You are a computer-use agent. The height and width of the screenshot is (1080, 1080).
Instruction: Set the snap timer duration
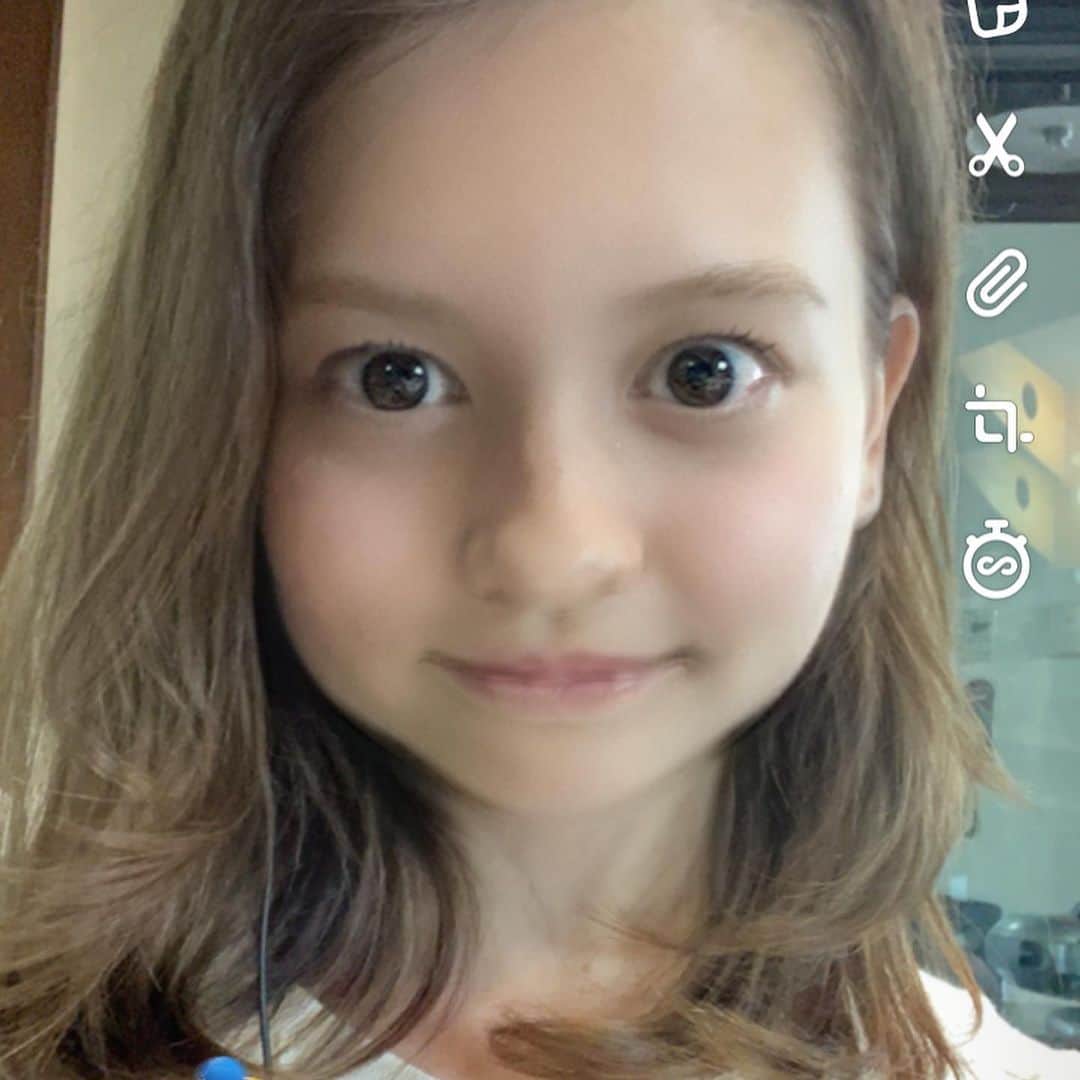click(996, 560)
